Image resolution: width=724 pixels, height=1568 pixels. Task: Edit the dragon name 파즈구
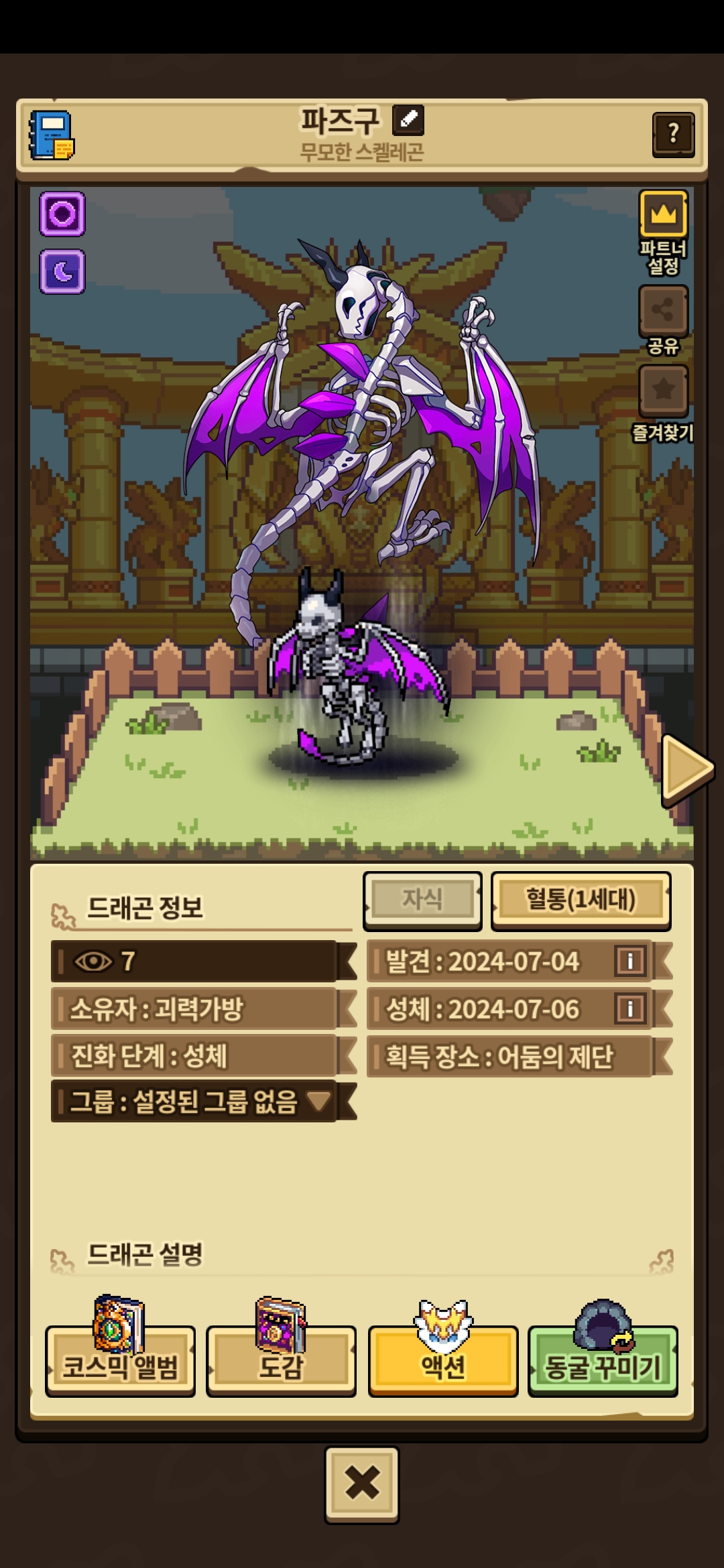pos(408,121)
